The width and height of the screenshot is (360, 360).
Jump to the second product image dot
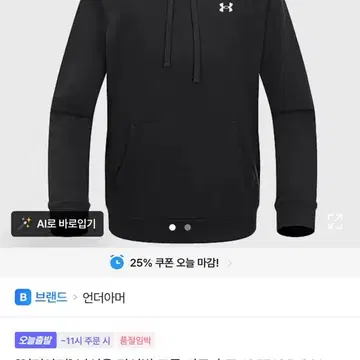click(x=188, y=227)
